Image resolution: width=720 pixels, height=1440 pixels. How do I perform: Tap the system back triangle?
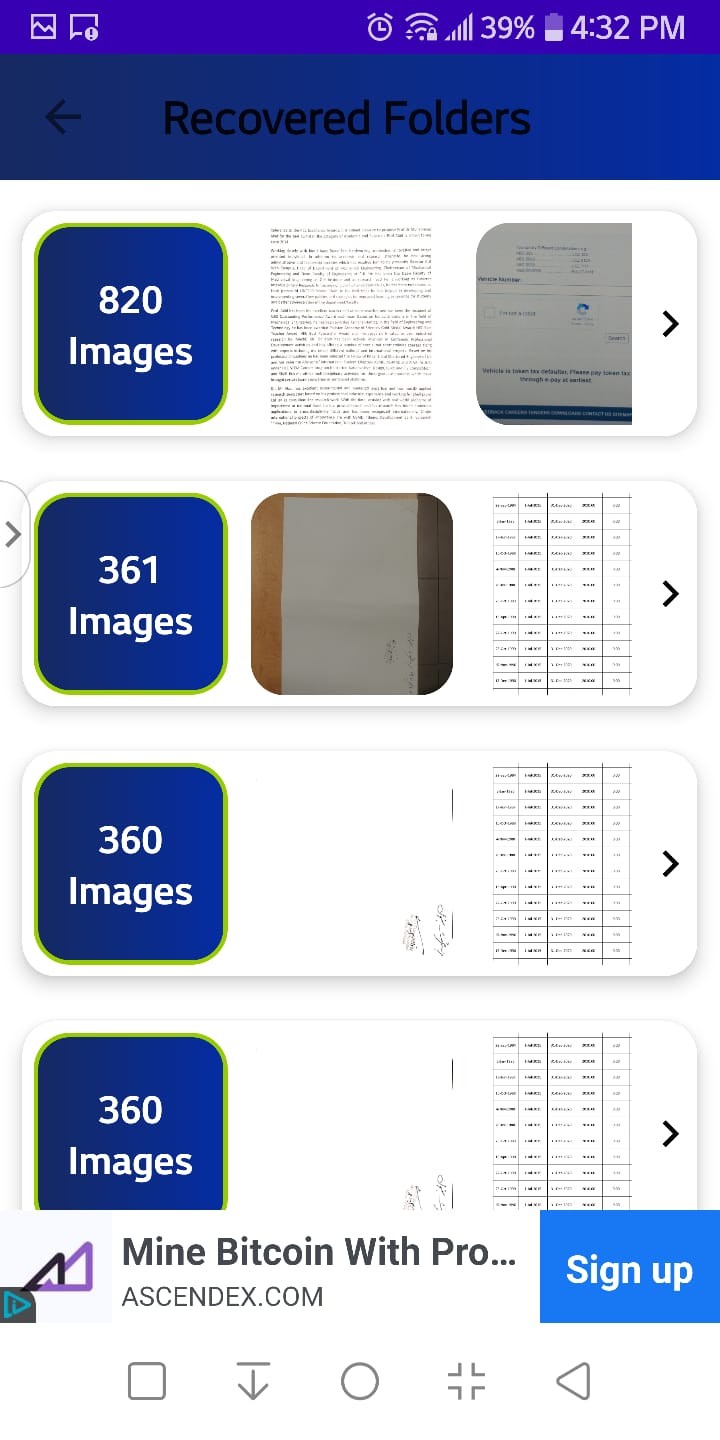(573, 1382)
